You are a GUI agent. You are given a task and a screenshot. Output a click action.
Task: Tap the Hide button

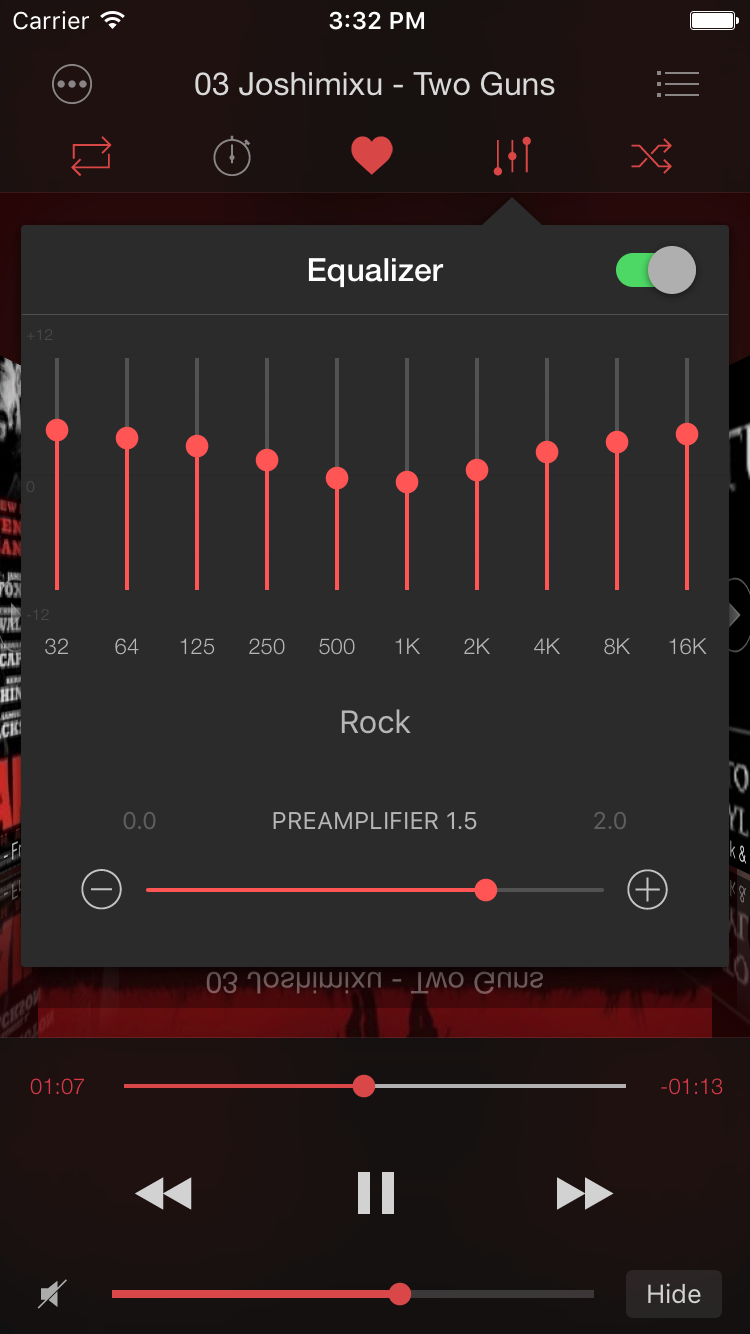673,1294
